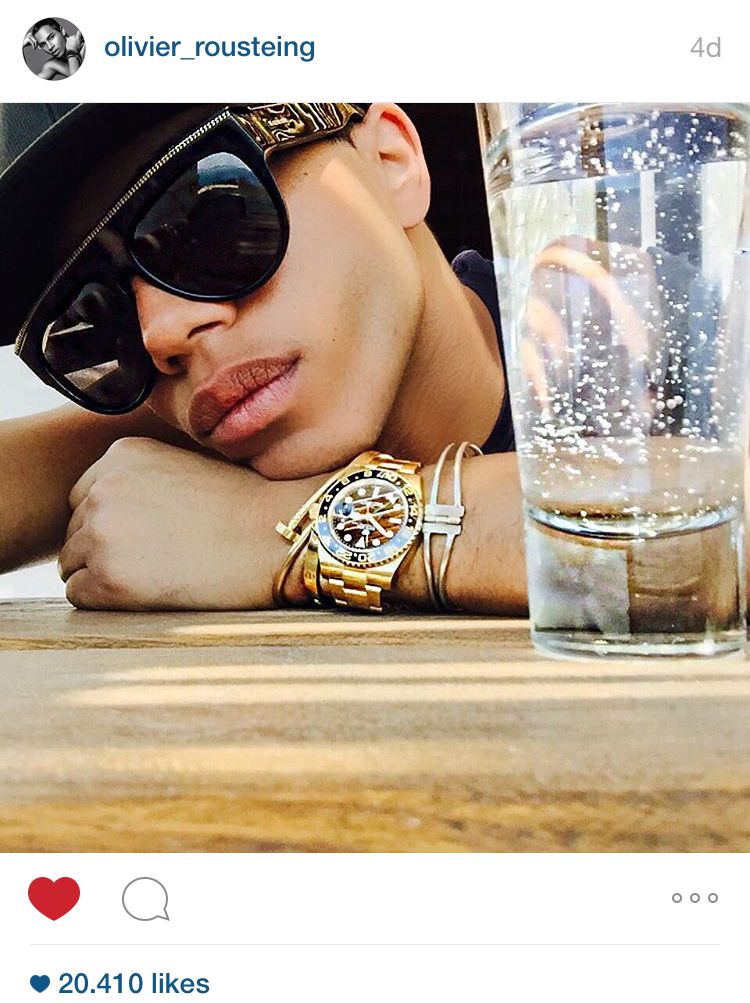Open the comment bubble on this post
The height and width of the screenshot is (1003, 750).
(x=145, y=899)
